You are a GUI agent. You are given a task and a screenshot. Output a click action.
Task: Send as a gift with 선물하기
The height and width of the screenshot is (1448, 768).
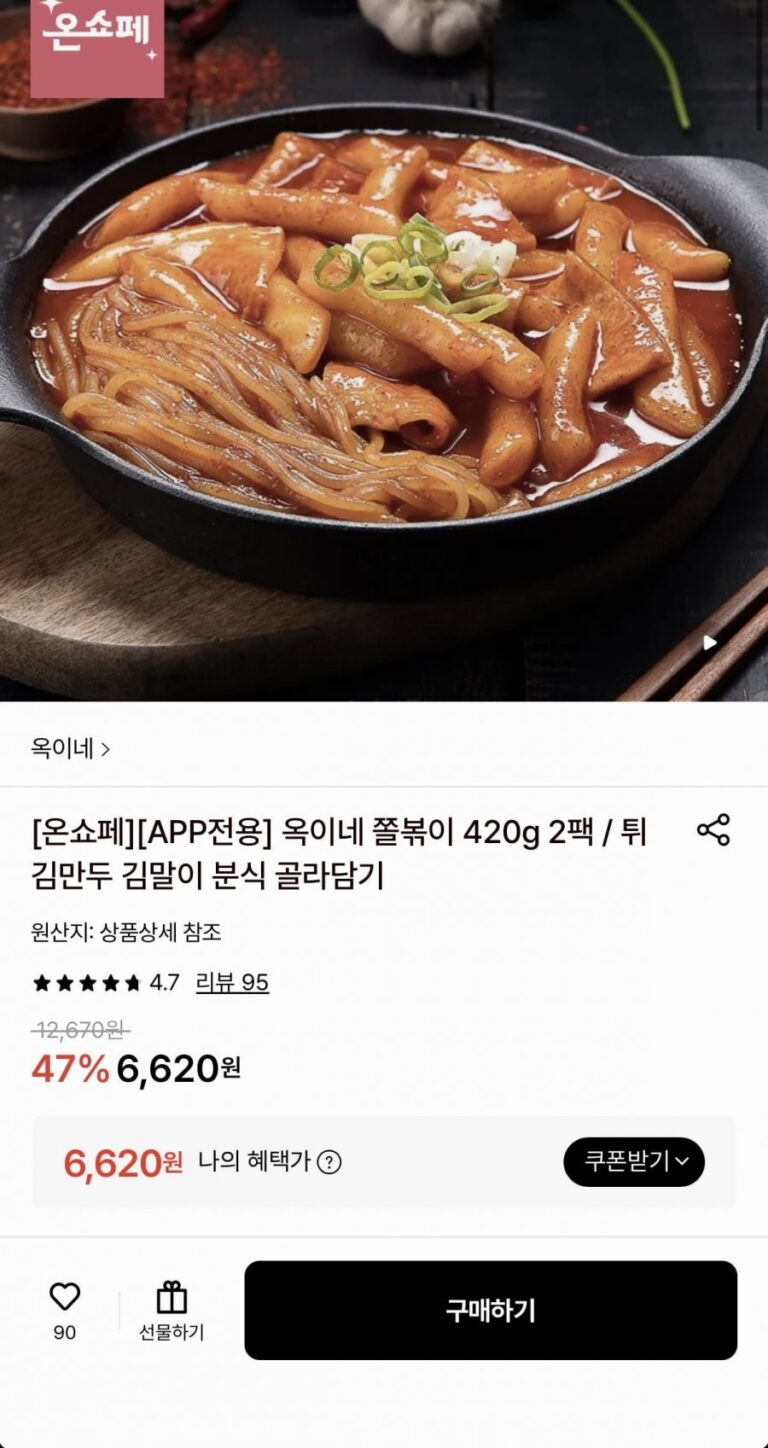(x=172, y=1310)
